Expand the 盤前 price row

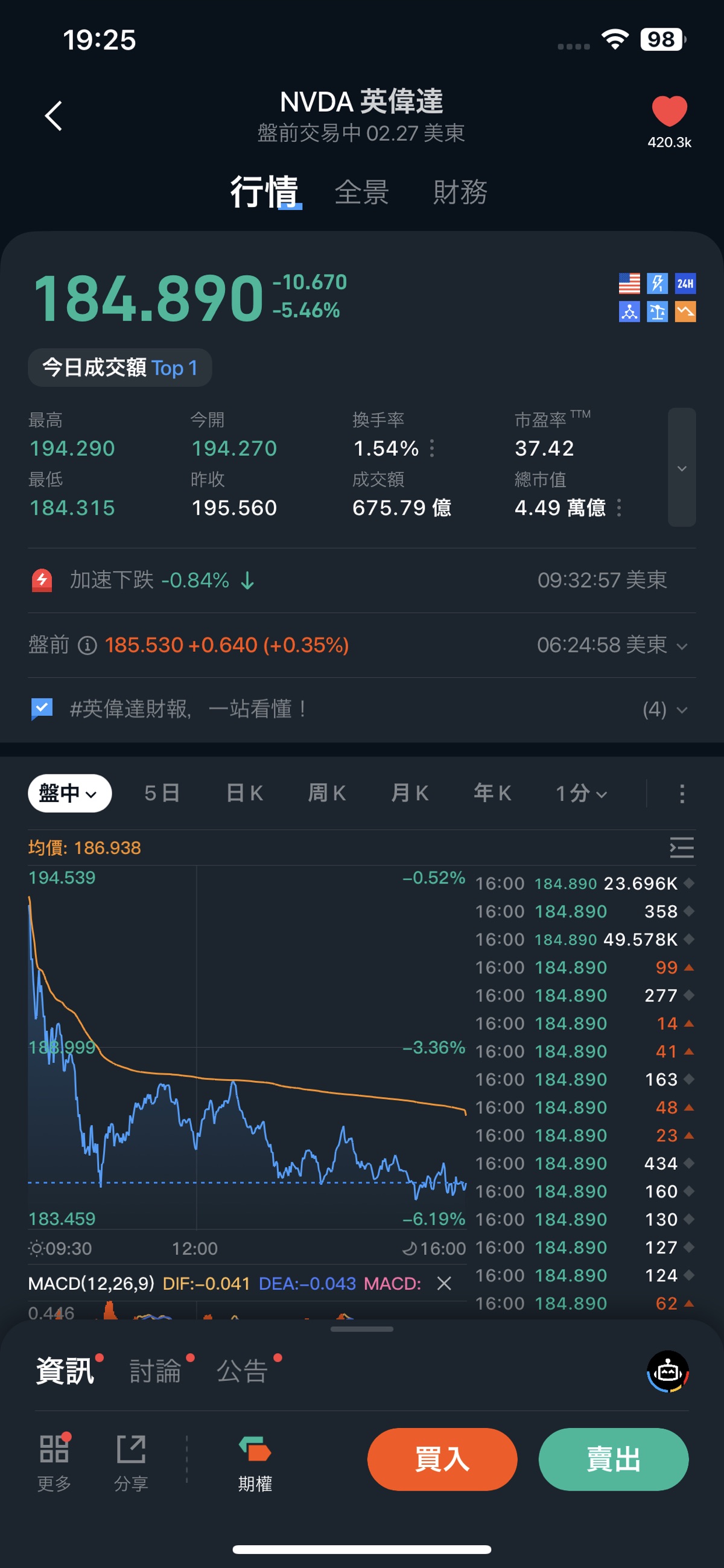click(x=682, y=646)
